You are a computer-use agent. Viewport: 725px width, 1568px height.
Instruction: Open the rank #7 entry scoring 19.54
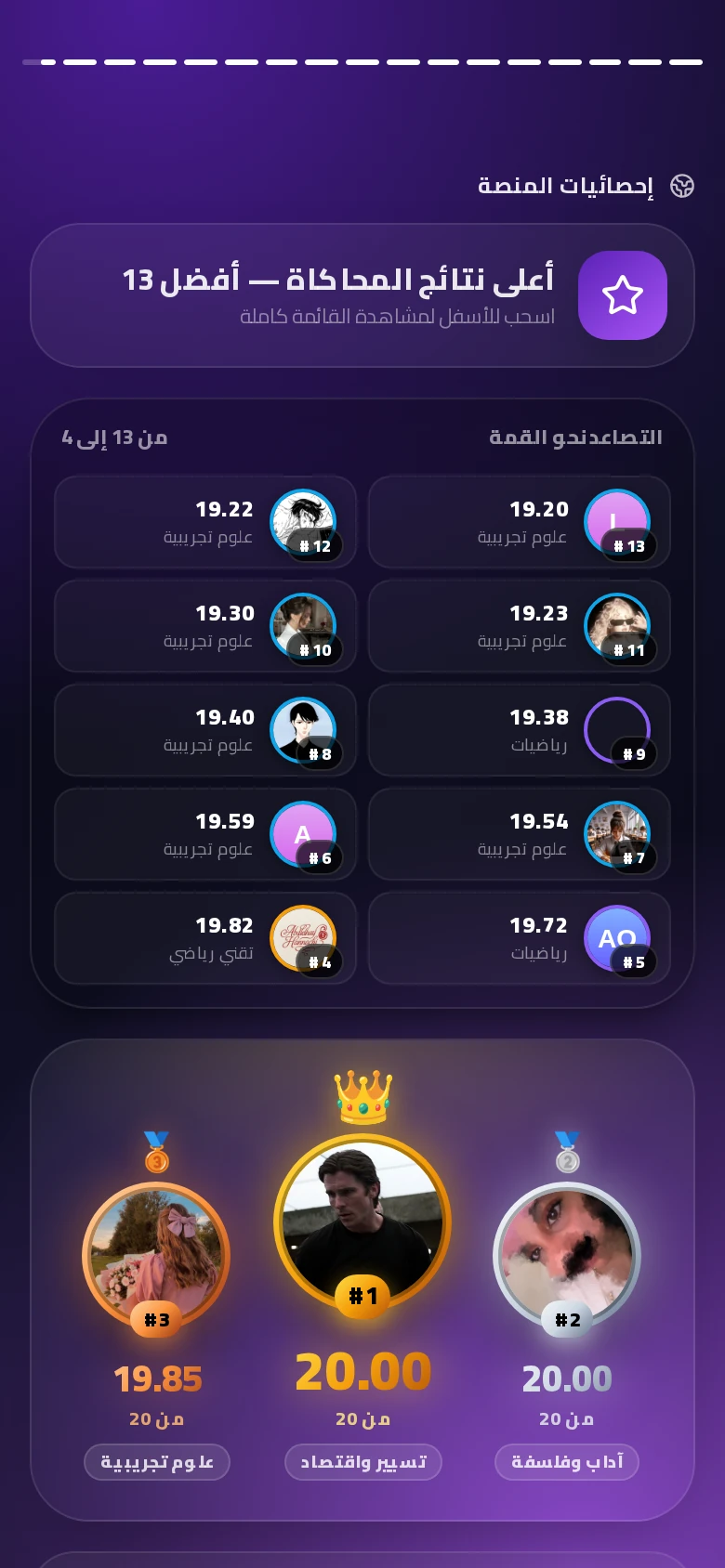point(520,834)
